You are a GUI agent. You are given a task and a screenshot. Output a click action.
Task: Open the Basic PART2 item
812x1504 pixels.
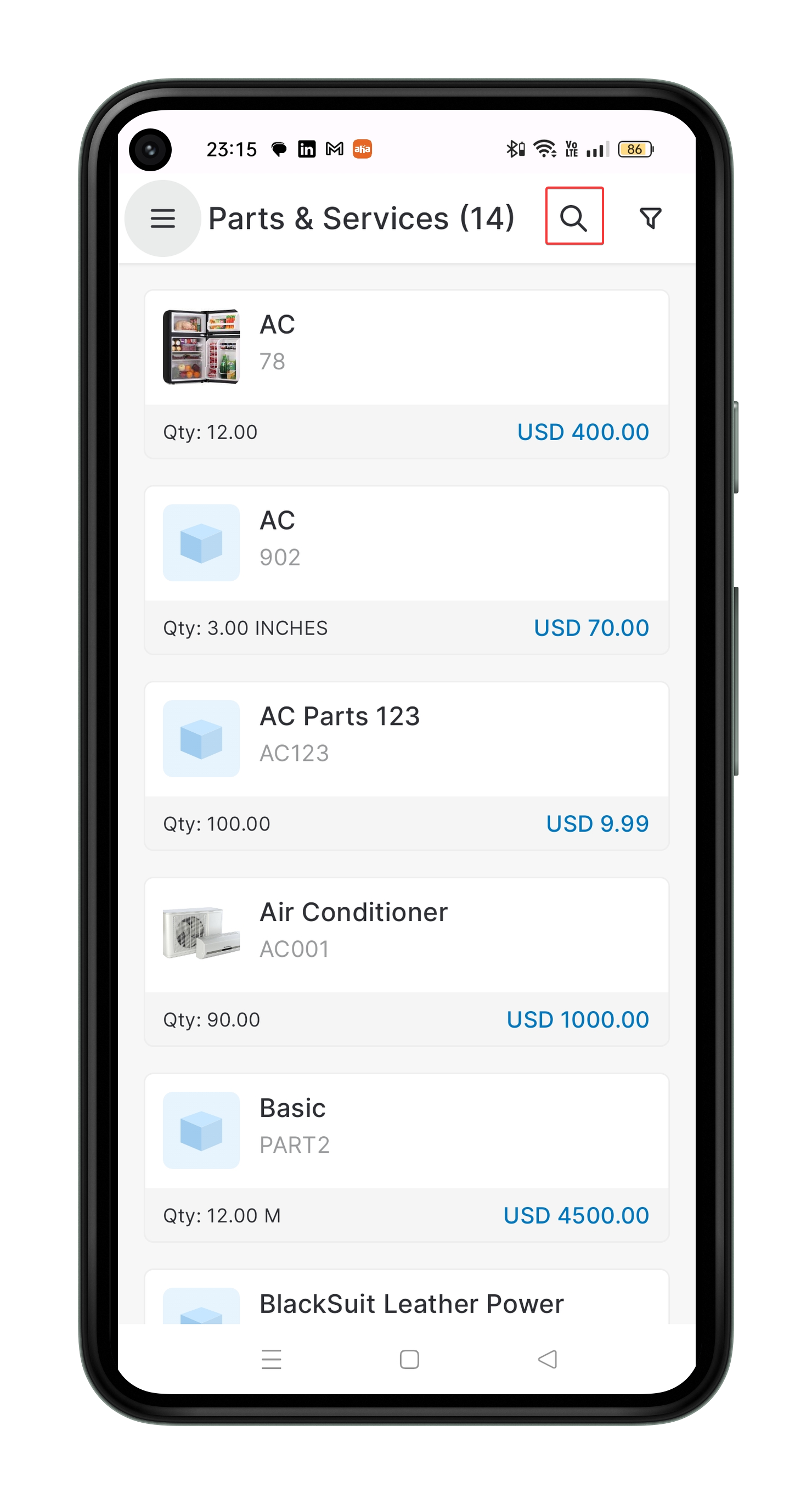(405, 1157)
